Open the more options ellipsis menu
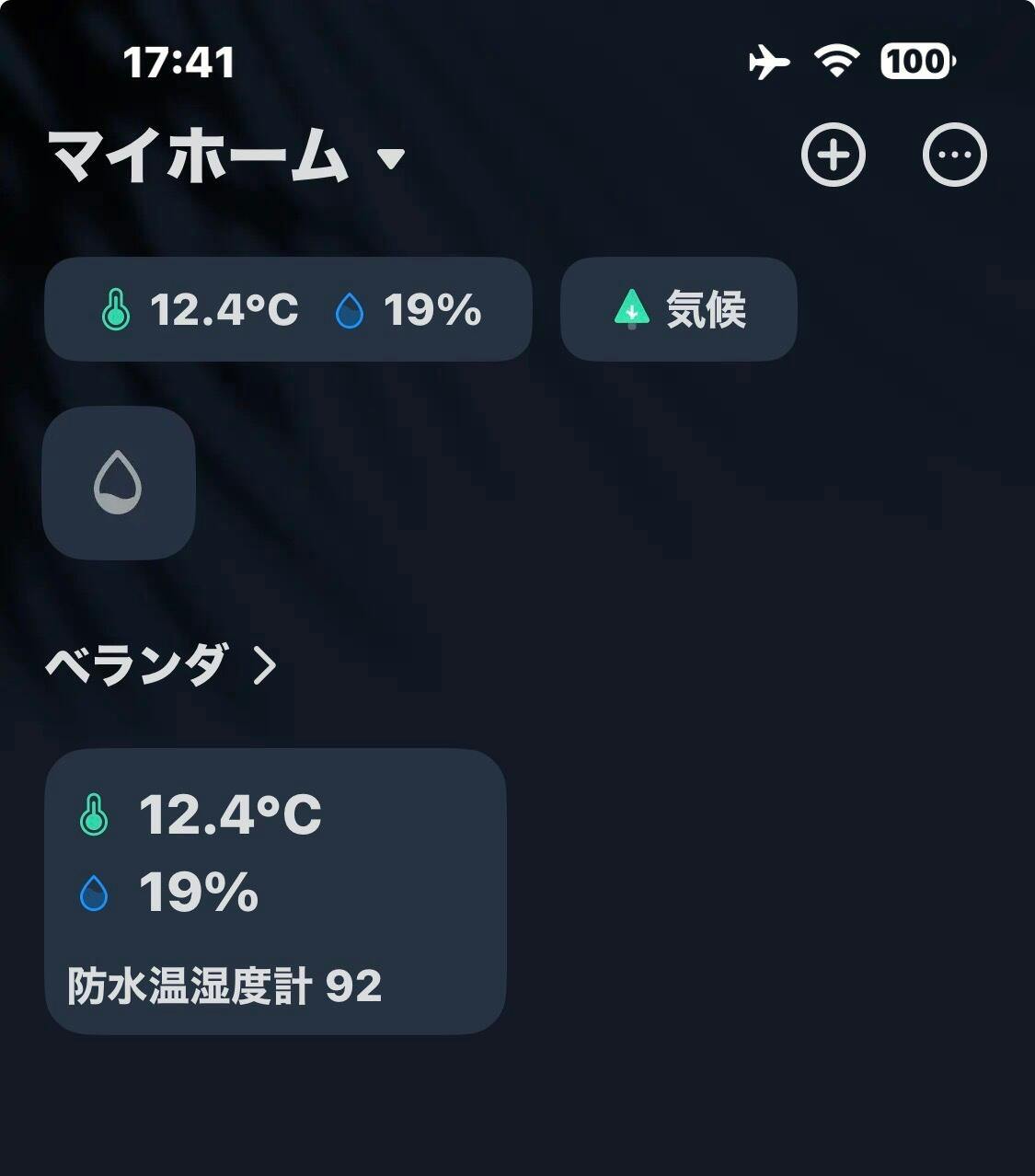 [x=954, y=155]
